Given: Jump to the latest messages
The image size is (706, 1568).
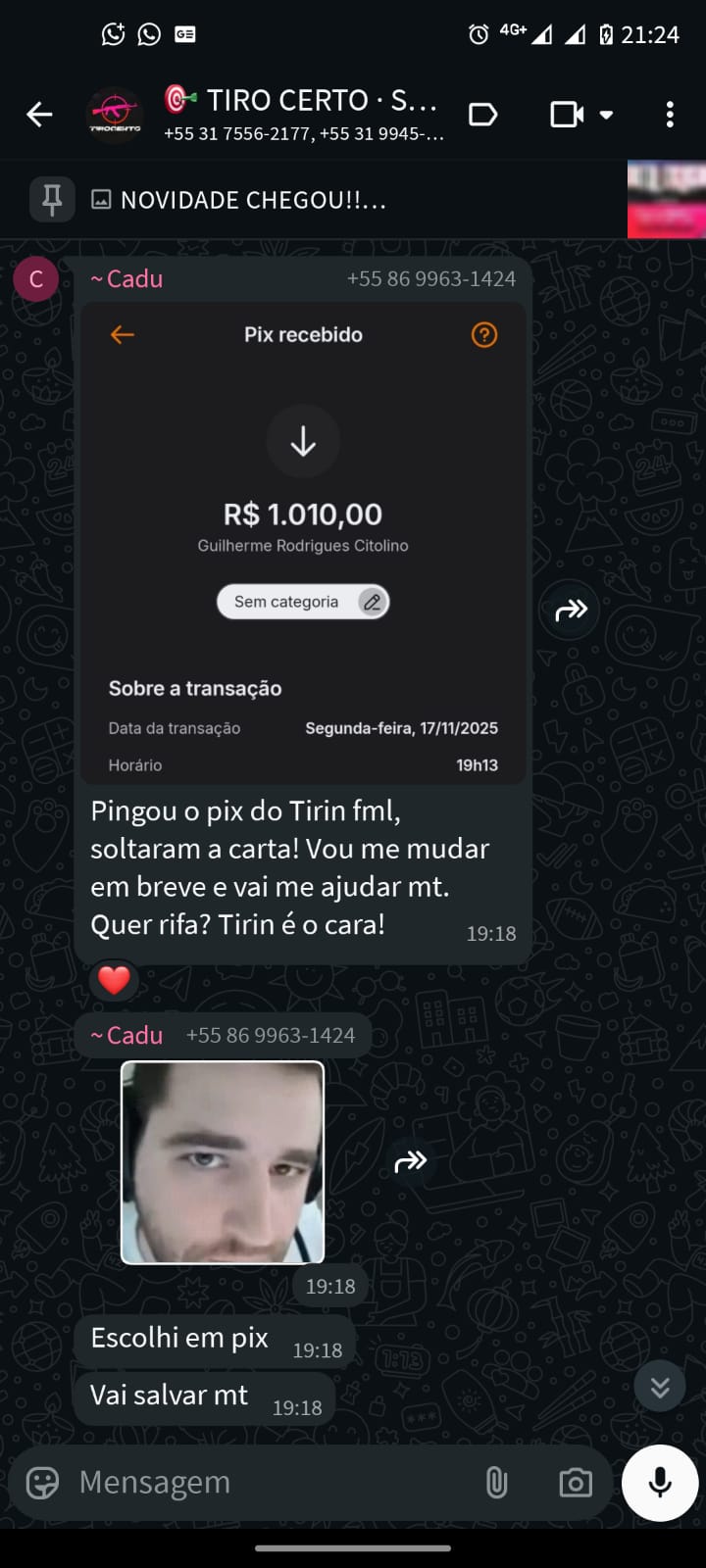Looking at the screenshot, I should 660,1387.
